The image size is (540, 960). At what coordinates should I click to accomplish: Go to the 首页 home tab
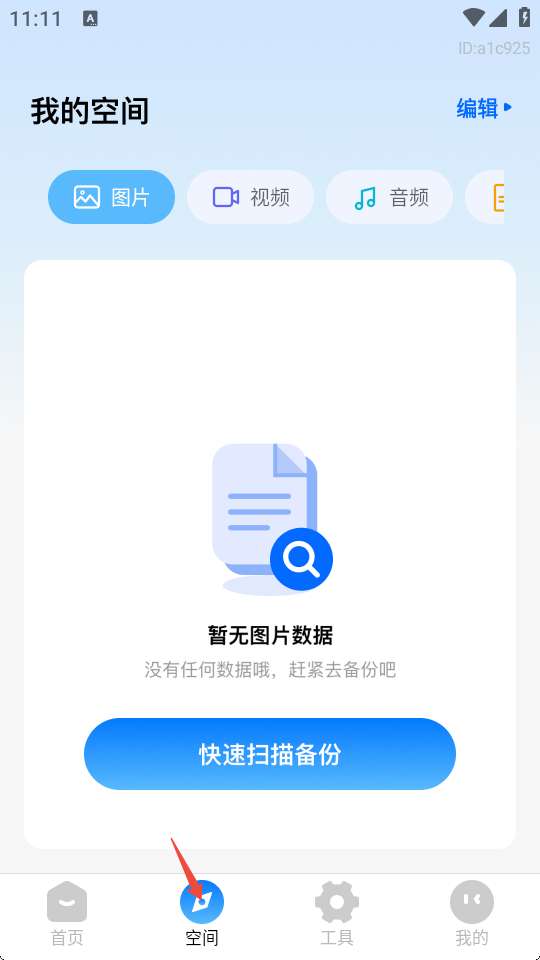[67, 913]
